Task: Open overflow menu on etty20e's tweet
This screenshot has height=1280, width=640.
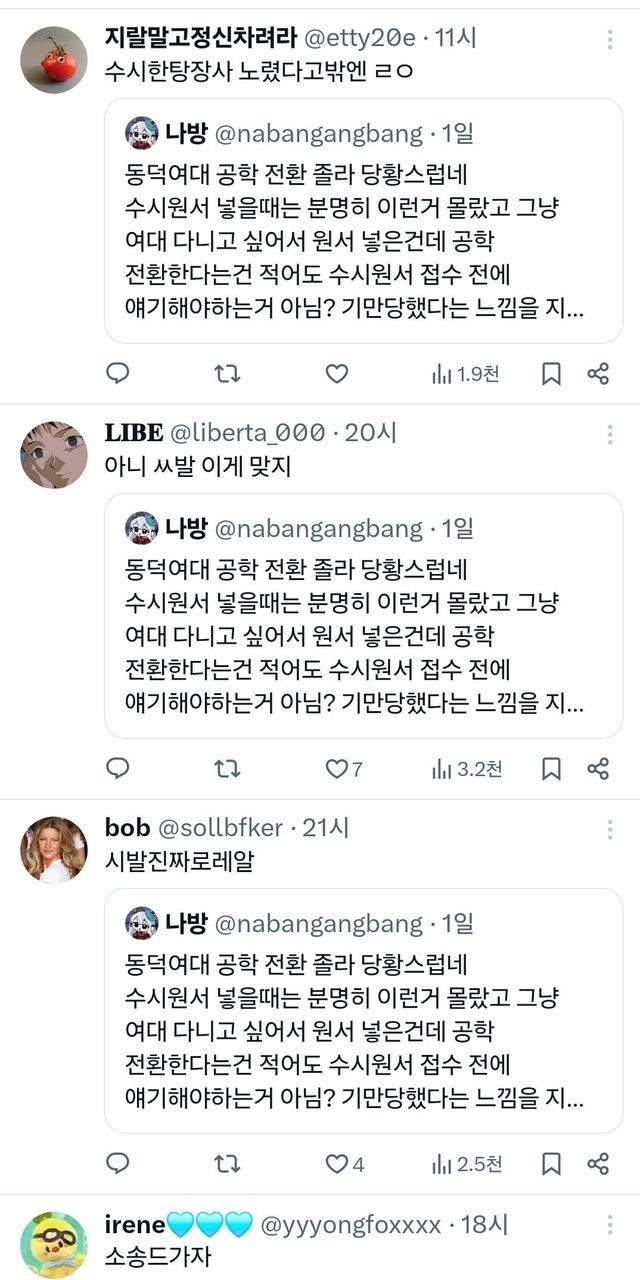Action: [610, 40]
